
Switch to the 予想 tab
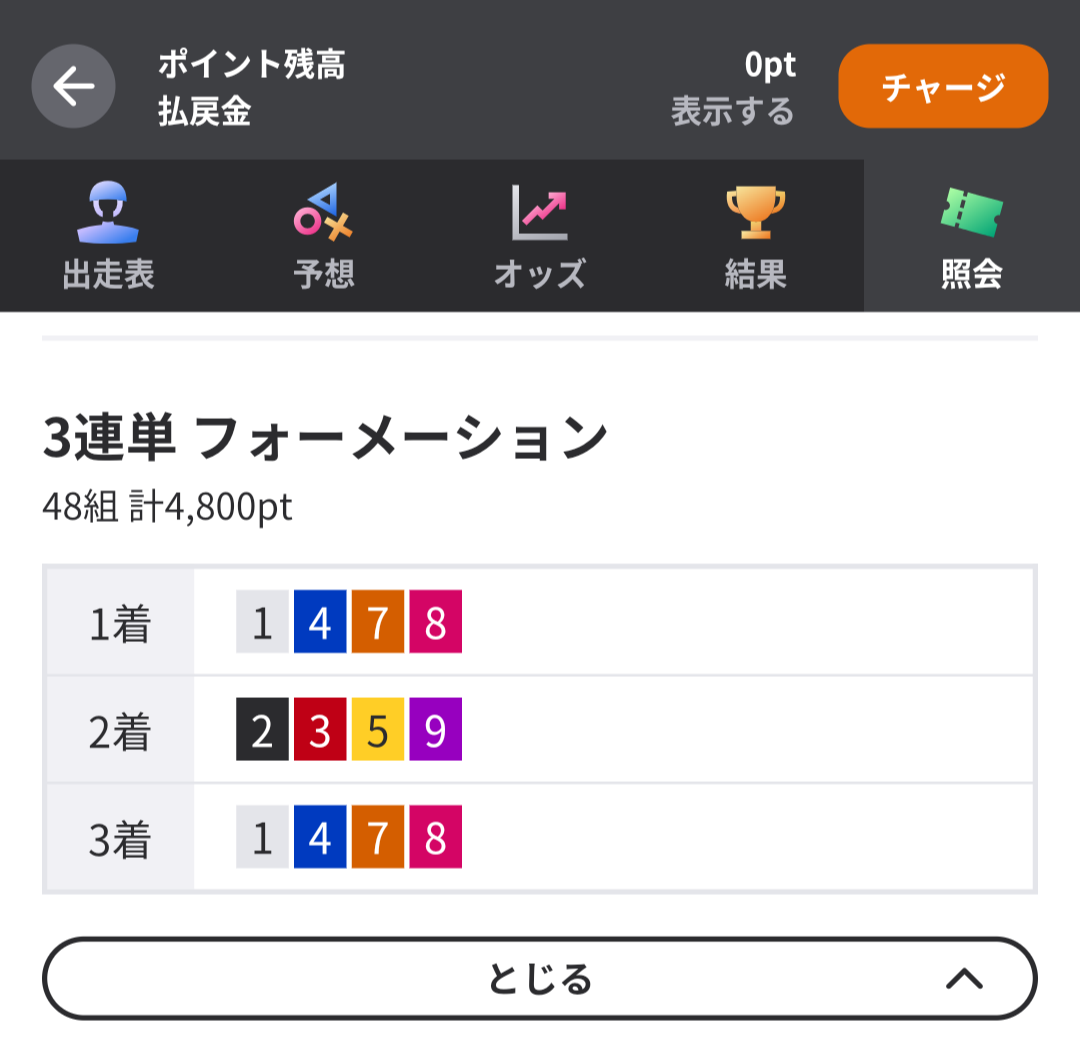click(x=324, y=237)
